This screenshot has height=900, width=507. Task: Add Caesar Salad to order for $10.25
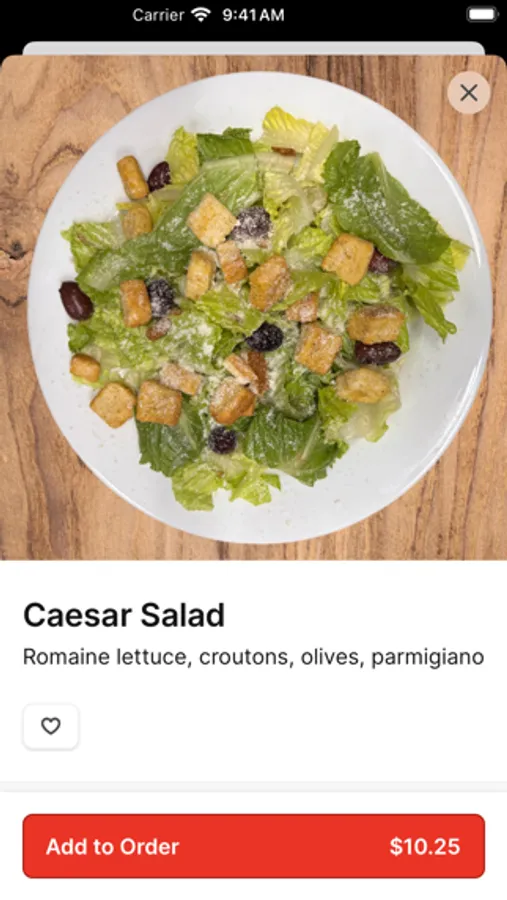254,846
